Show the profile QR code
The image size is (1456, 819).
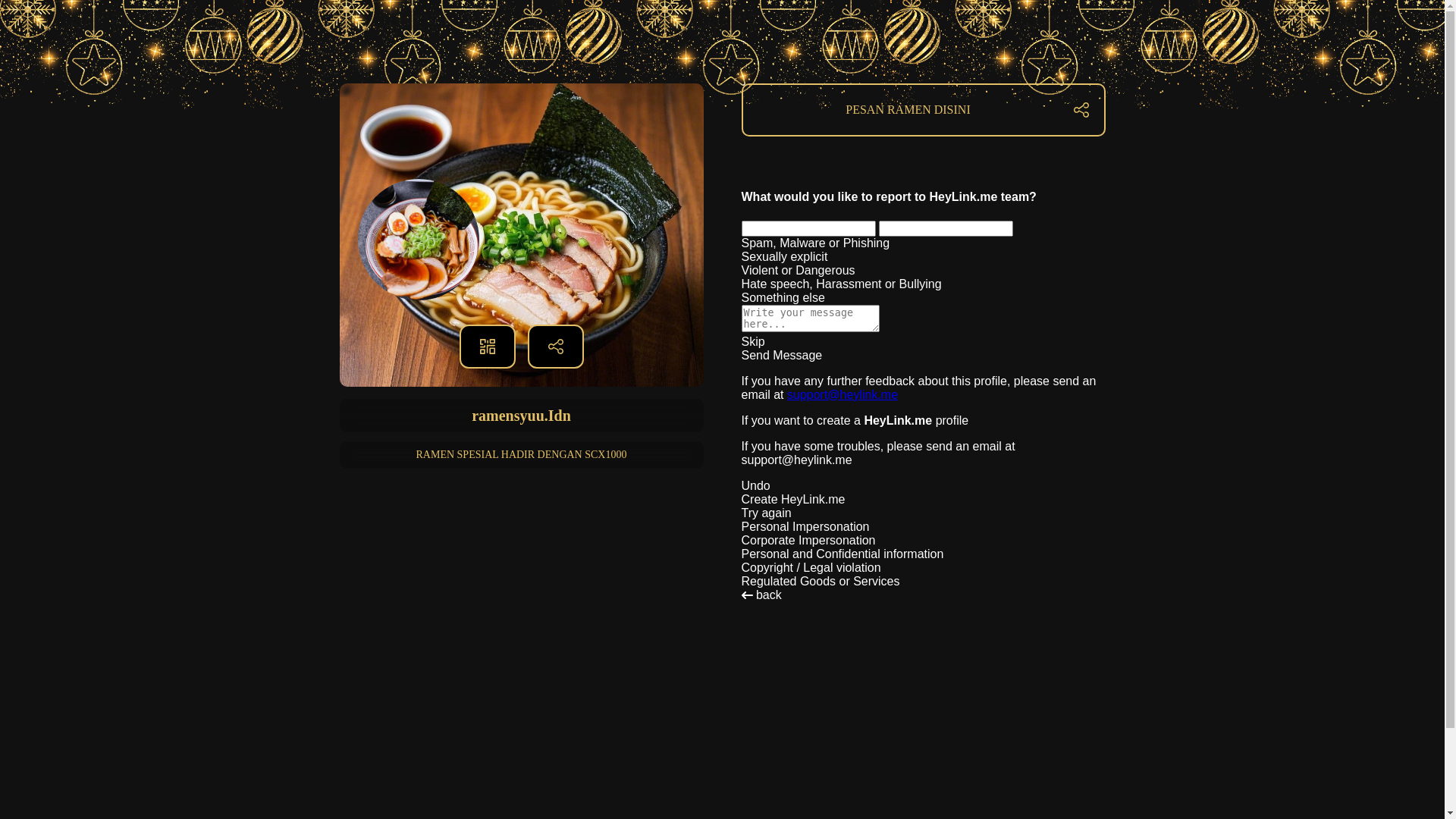click(x=487, y=347)
